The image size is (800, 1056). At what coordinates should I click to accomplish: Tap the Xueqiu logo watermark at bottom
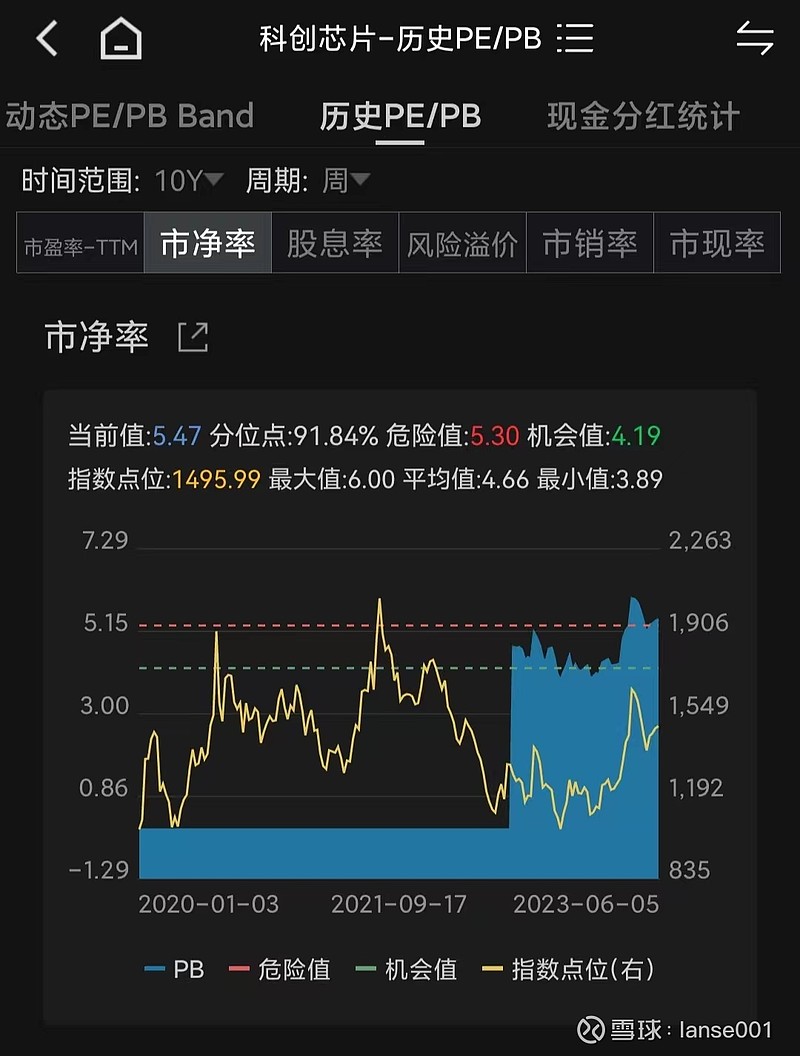tap(592, 1031)
